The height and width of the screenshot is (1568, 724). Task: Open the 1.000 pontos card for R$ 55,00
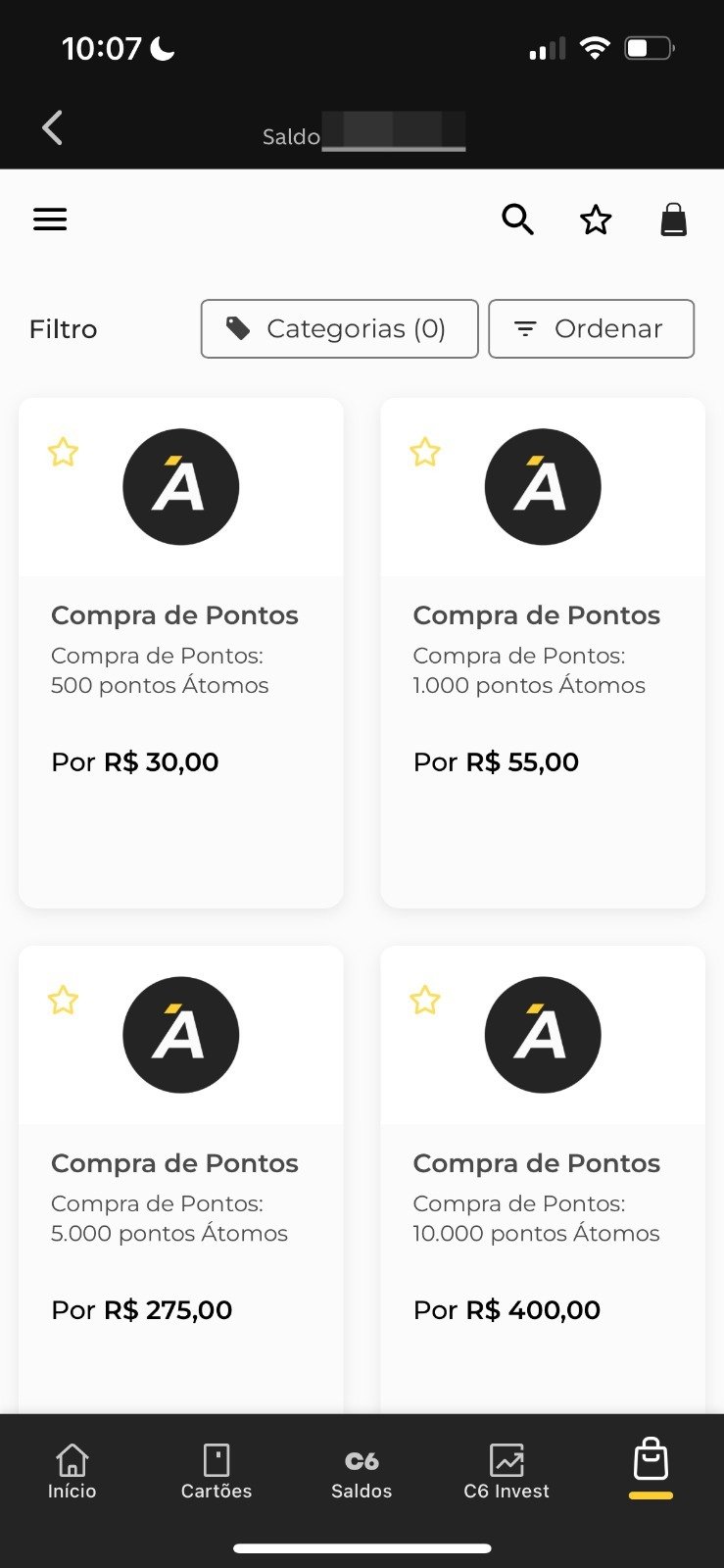543,653
